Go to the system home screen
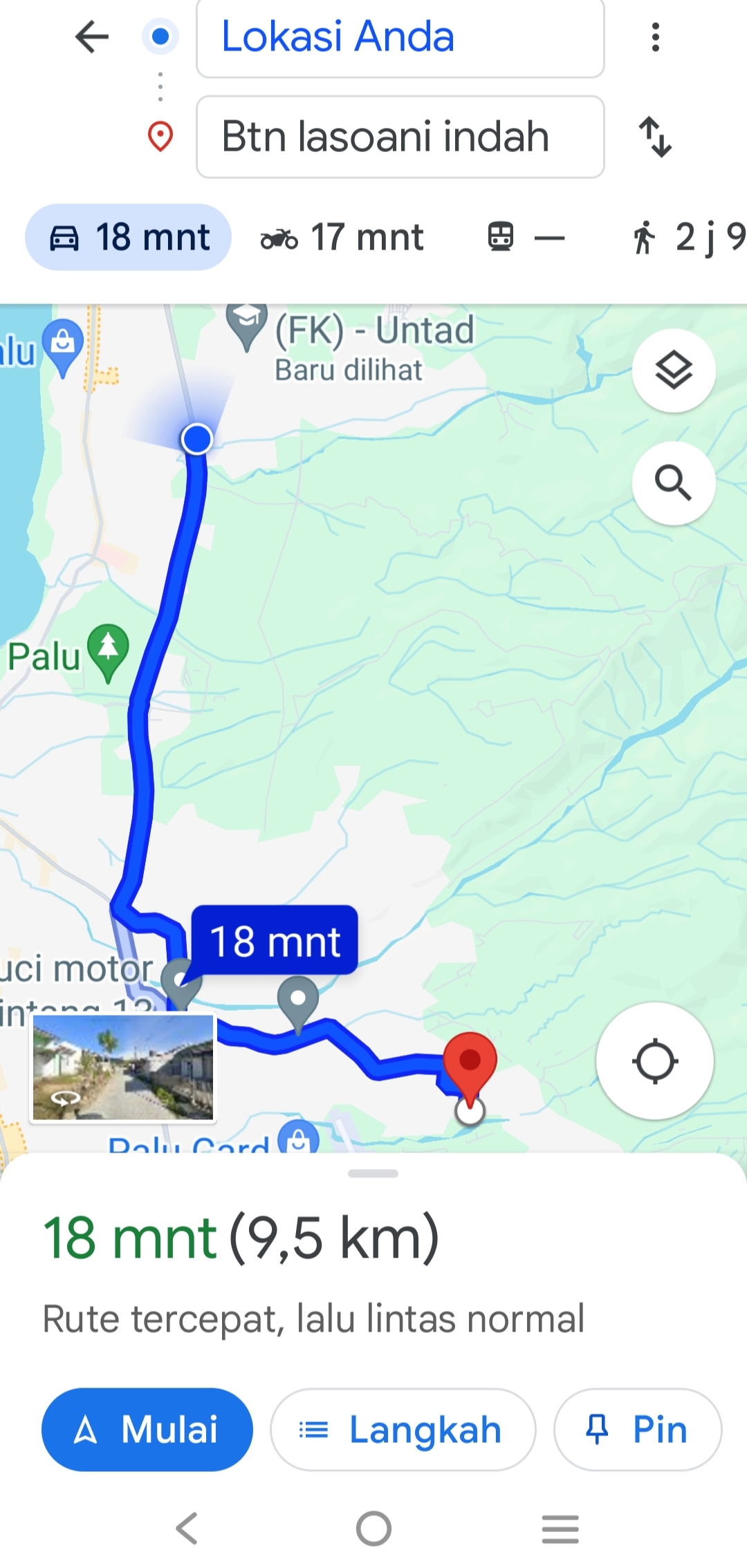747x1568 pixels. tap(373, 1529)
